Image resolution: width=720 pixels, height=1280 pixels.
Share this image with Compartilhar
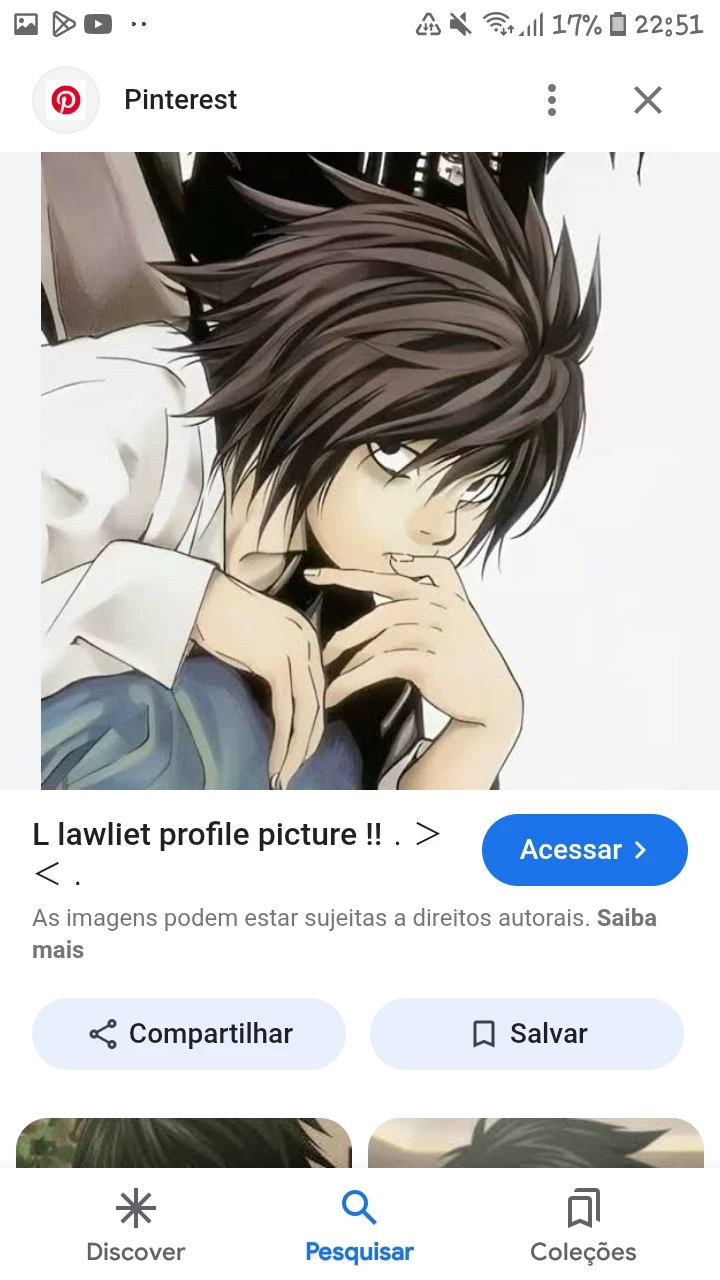pos(189,1033)
